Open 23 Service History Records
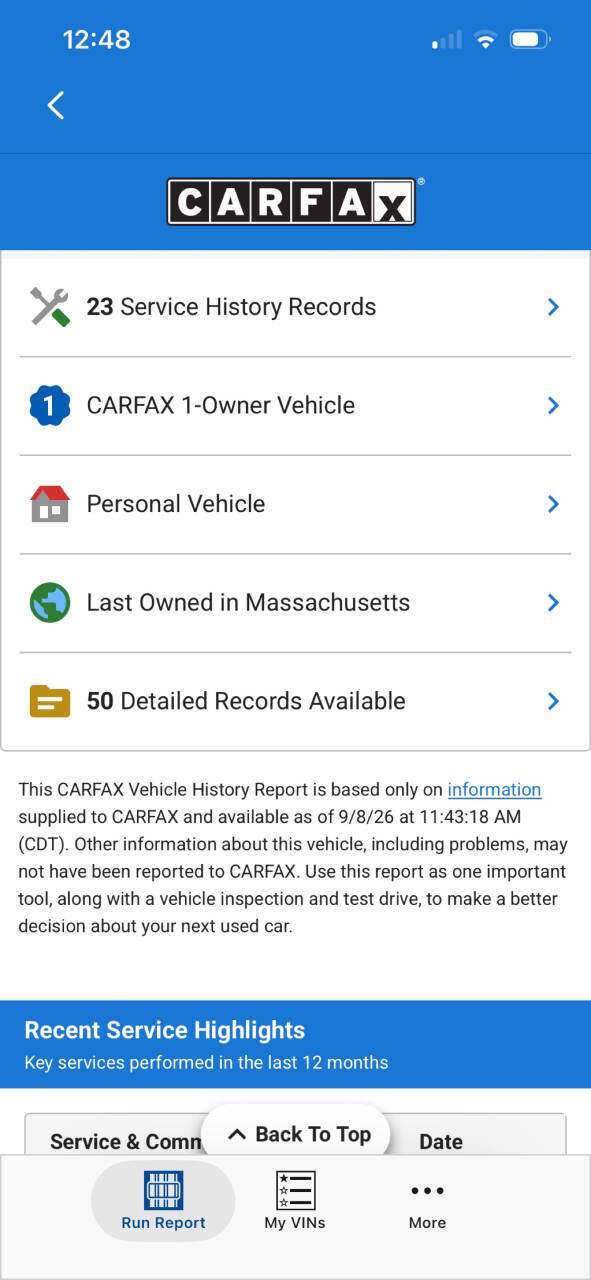591x1280 pixels. (x=295, y=307)
